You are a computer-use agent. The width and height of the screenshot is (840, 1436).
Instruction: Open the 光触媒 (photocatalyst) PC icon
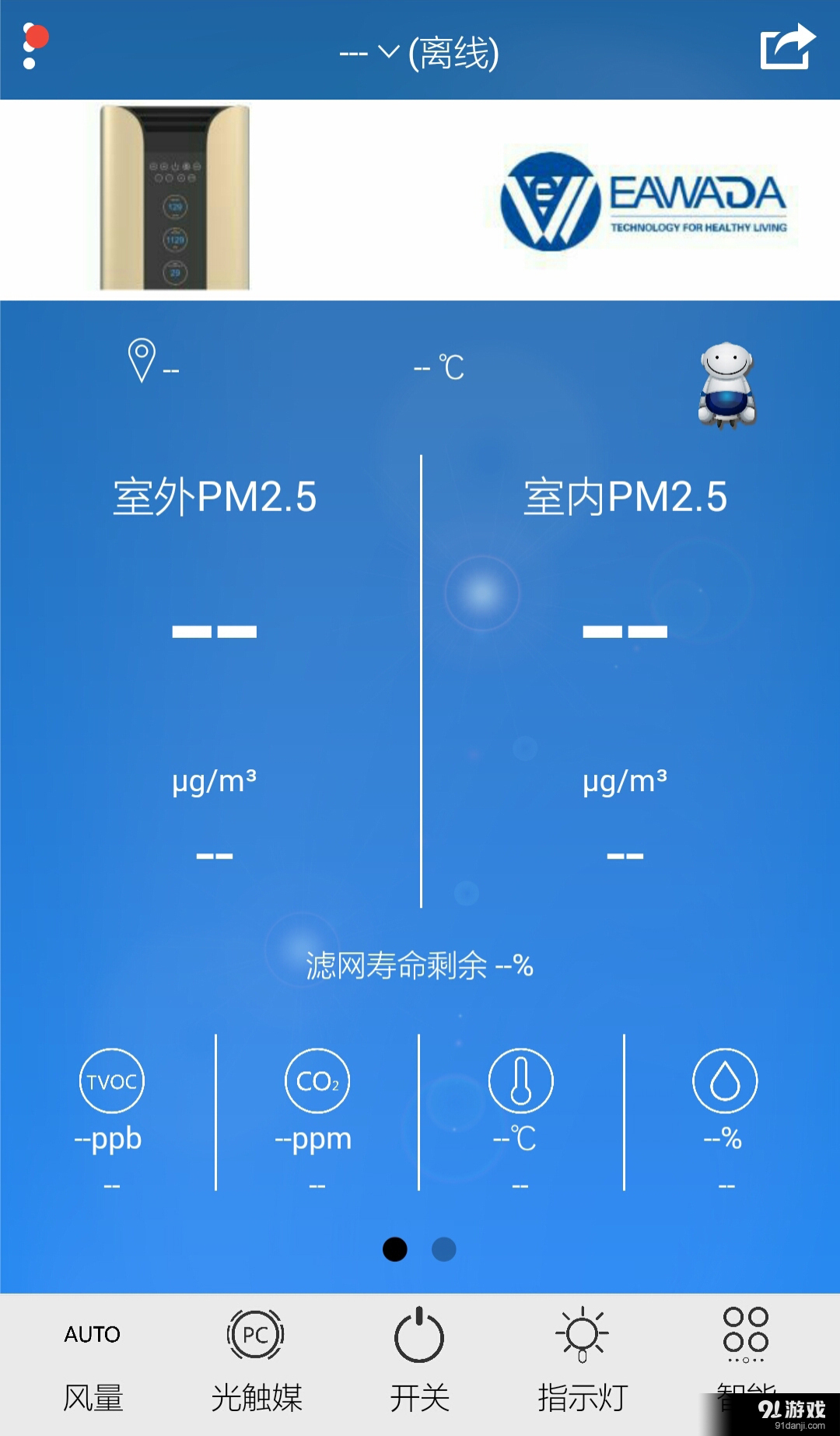coord(254,1335)
